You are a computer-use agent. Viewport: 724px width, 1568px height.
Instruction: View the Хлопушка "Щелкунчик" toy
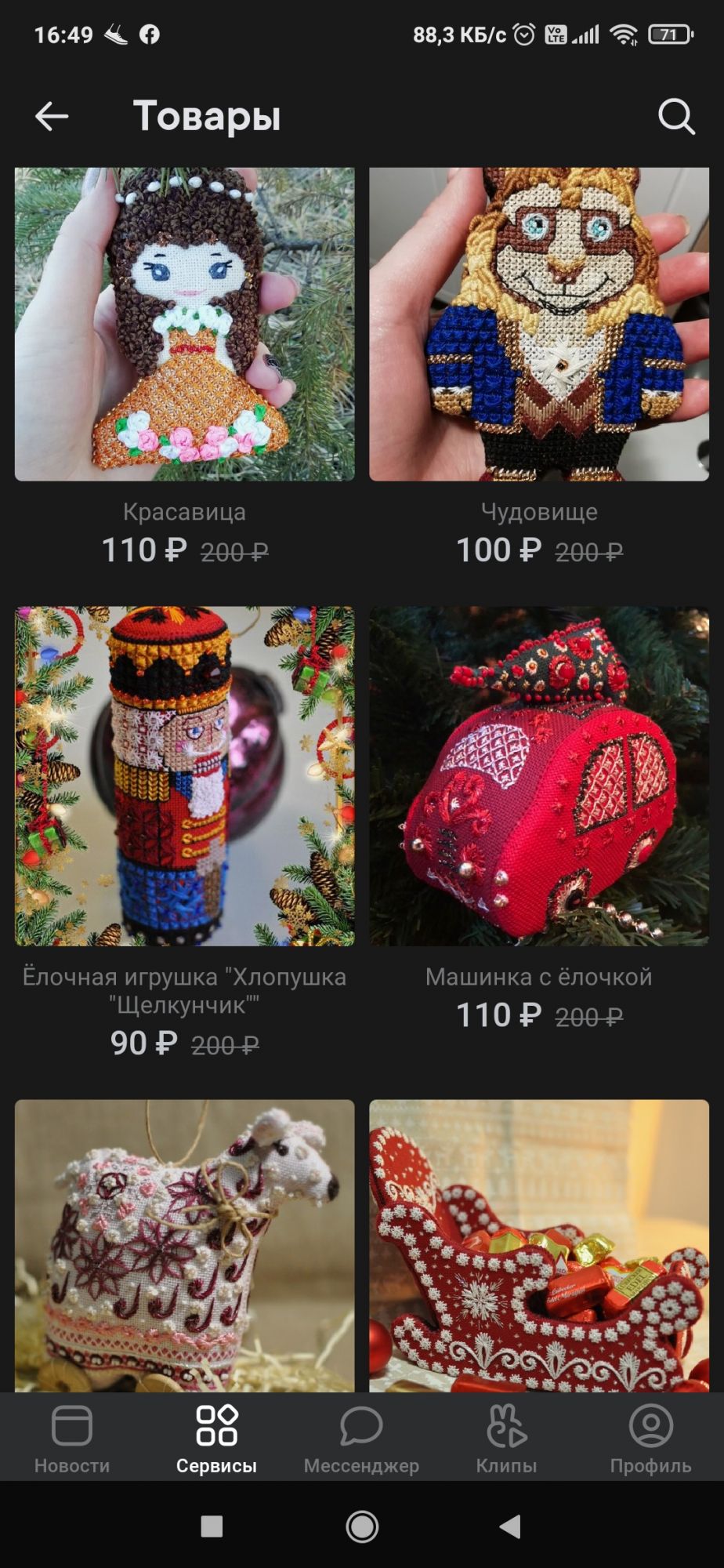pos(185,776)
